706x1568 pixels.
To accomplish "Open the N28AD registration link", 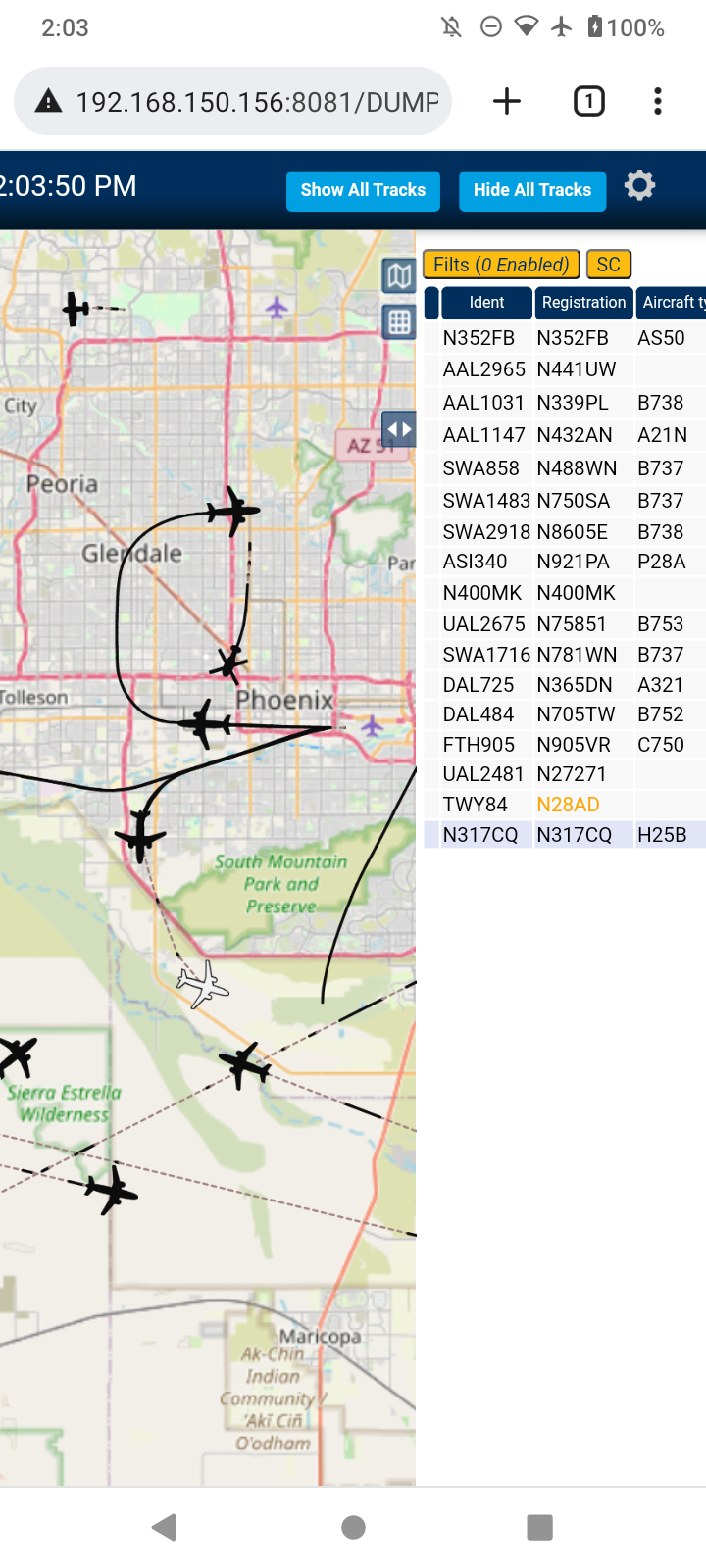I will point(568,805).
